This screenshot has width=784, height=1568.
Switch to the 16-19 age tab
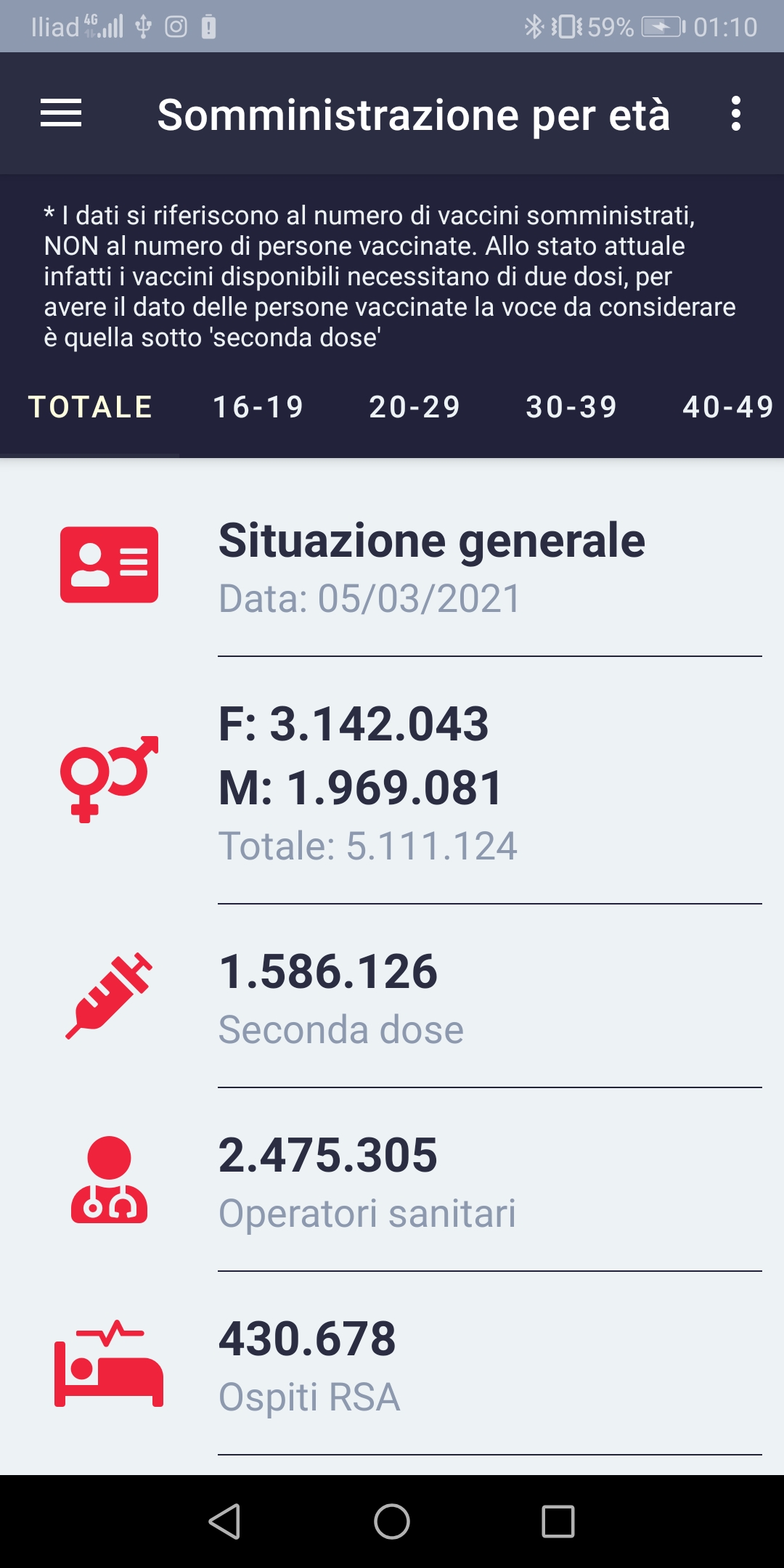click(258, 407)
